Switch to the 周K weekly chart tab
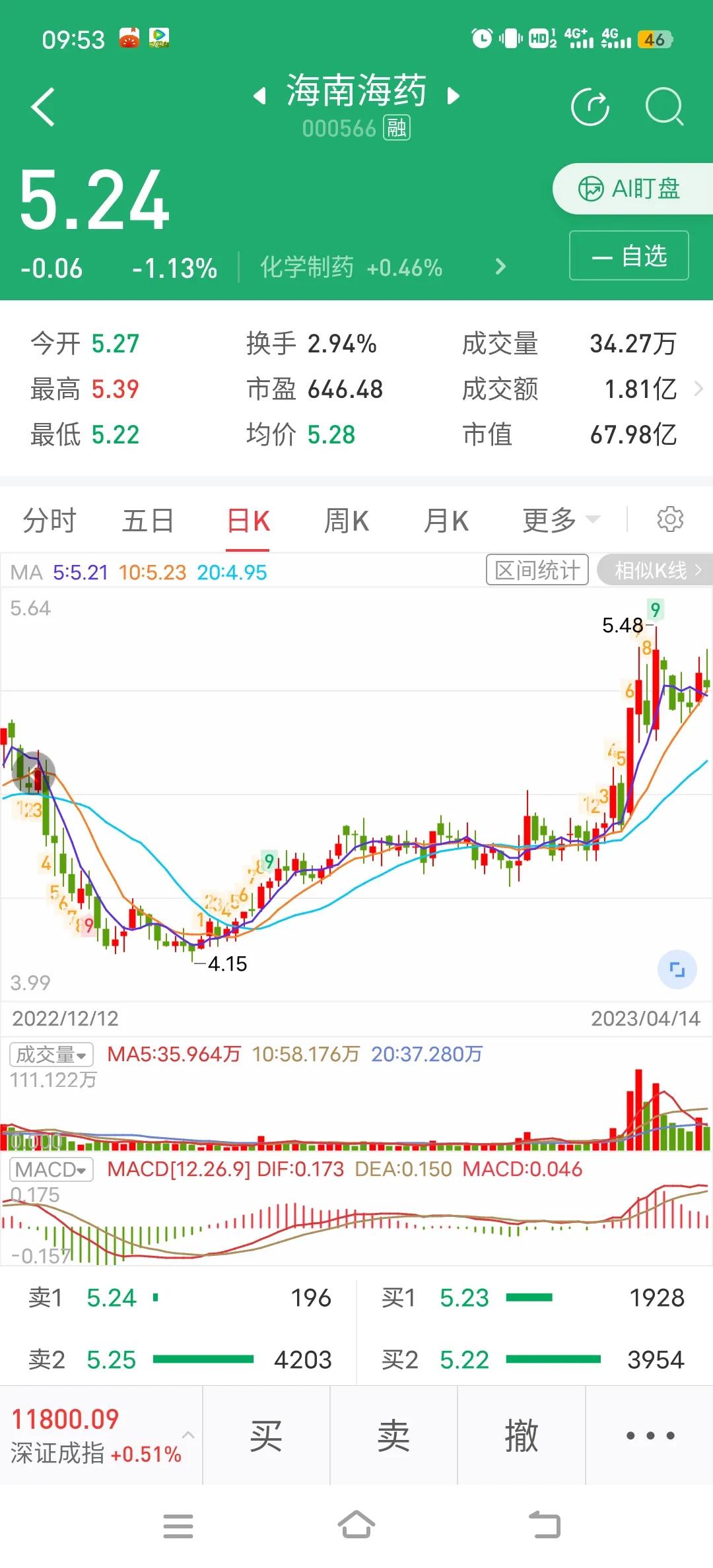 346,520
